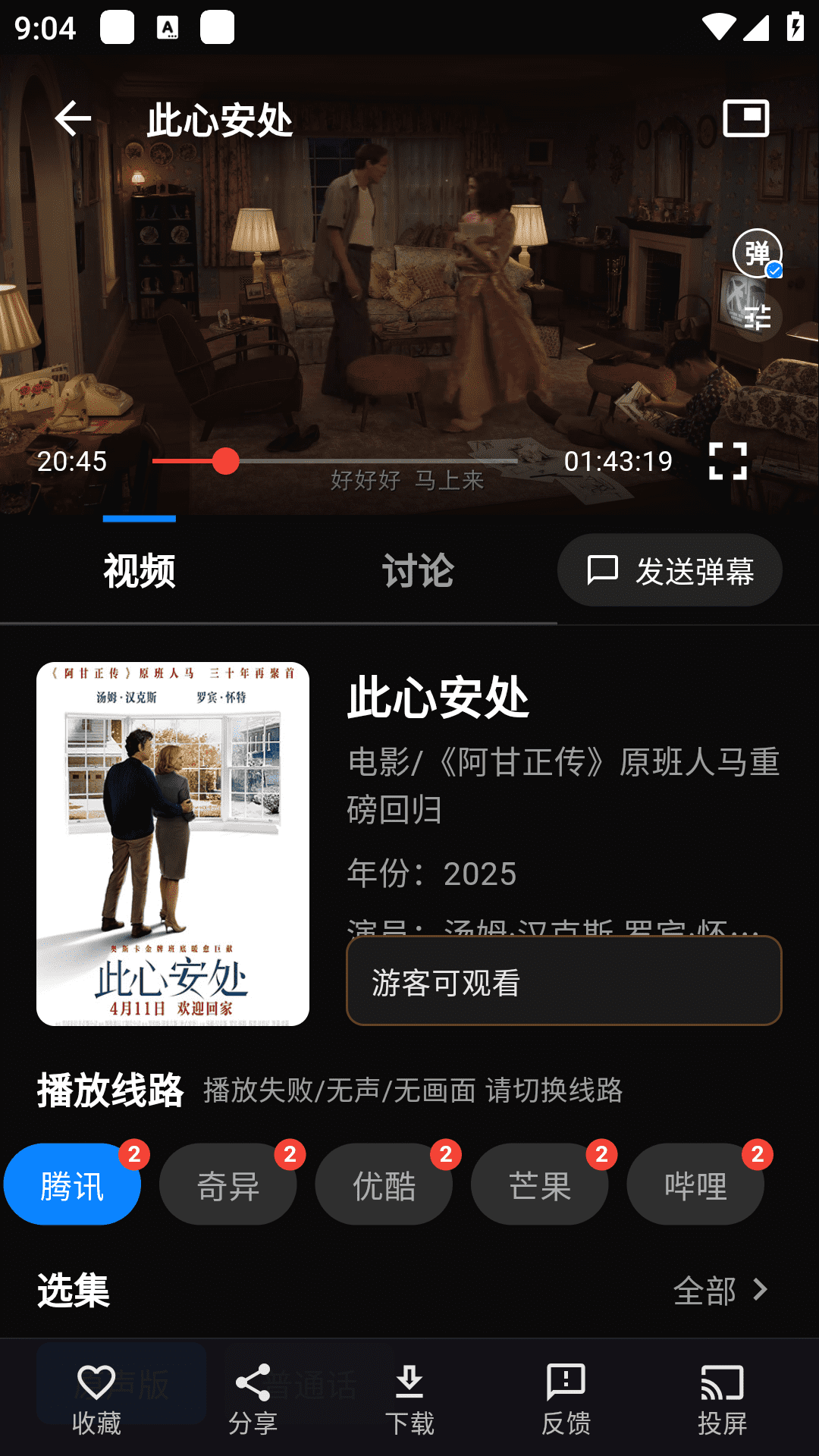Send feedback using the 反馈 icon
Screen dimensions: 819x1456
[x=565, y=1382]
